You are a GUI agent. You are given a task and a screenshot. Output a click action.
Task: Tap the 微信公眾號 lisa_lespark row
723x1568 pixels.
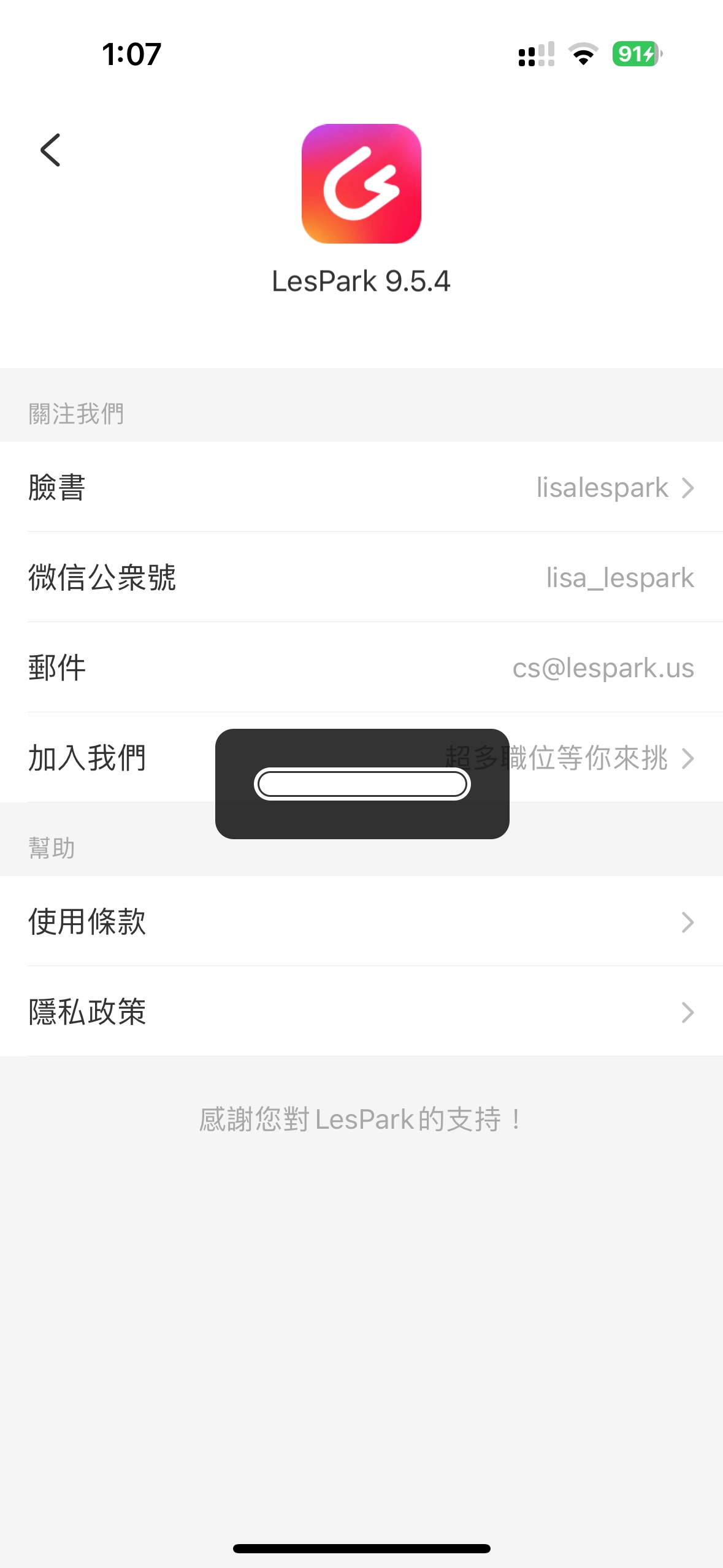pyautogui.click(x=361, y=577)
